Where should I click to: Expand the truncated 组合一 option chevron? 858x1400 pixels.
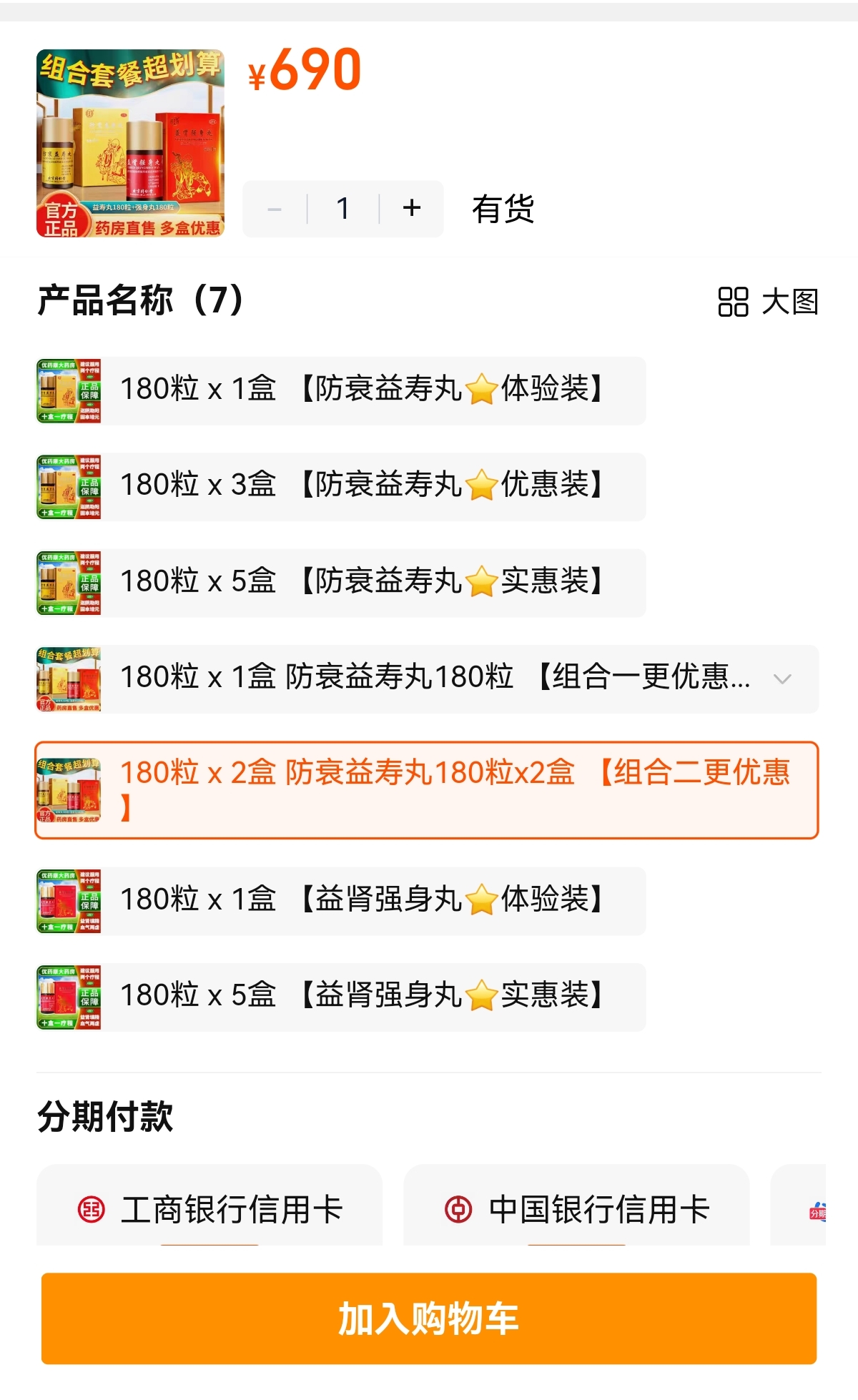click(x=783, y=679)
